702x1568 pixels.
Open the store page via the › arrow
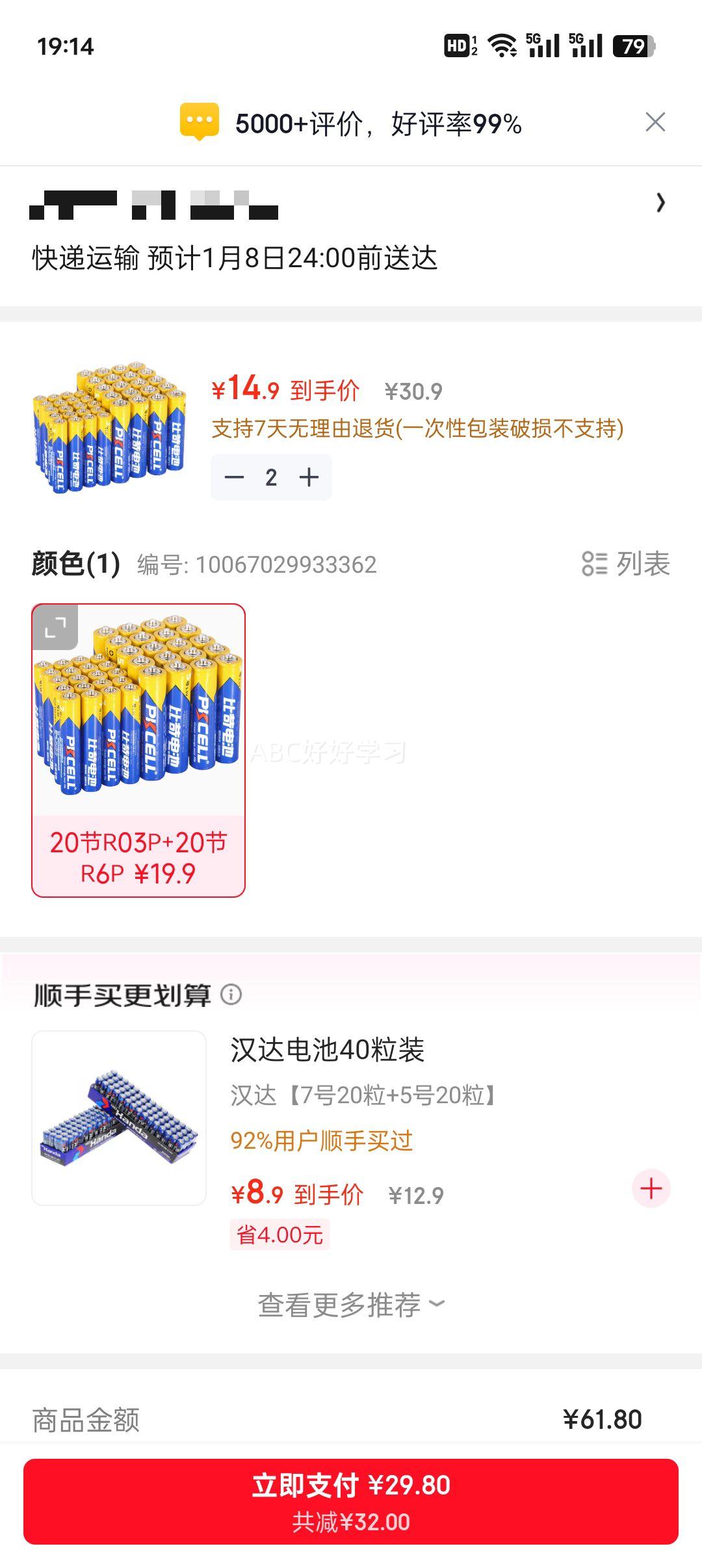(661, 203)
